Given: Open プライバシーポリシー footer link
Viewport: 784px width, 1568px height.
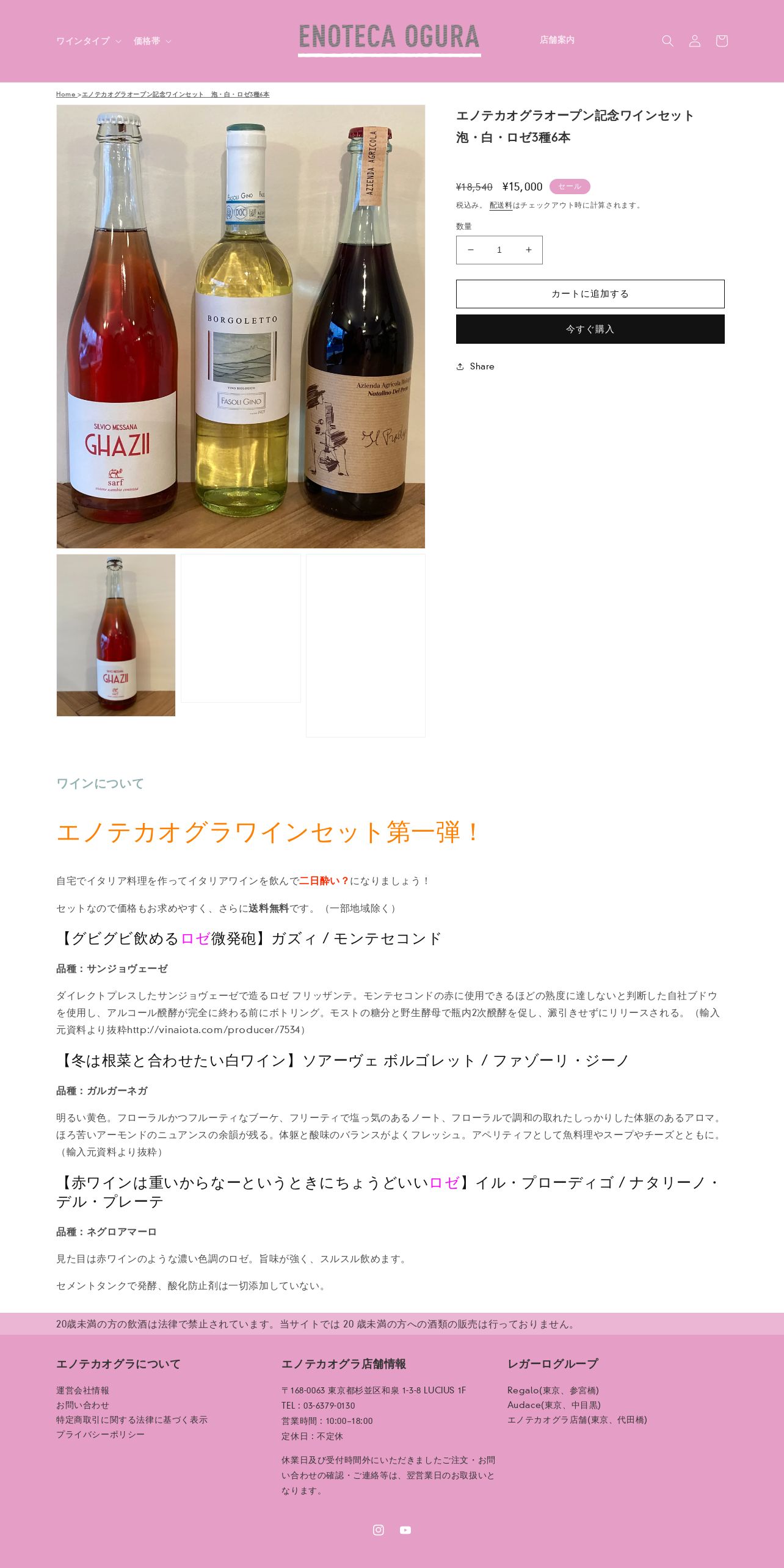Looking at the screenshot, I should (x=100, y=1434).
